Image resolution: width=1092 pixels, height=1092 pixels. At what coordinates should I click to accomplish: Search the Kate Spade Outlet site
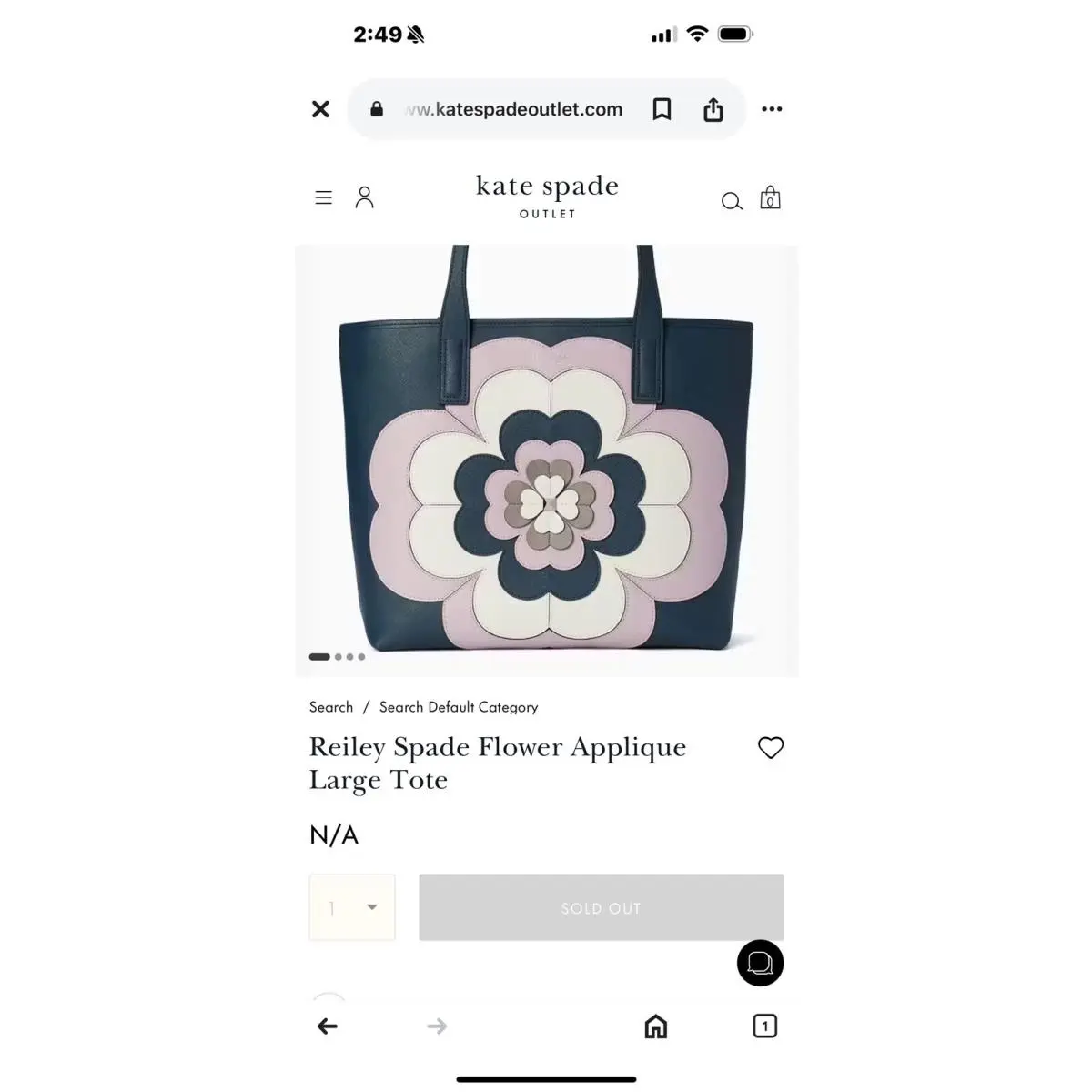[x=732, y=201]
